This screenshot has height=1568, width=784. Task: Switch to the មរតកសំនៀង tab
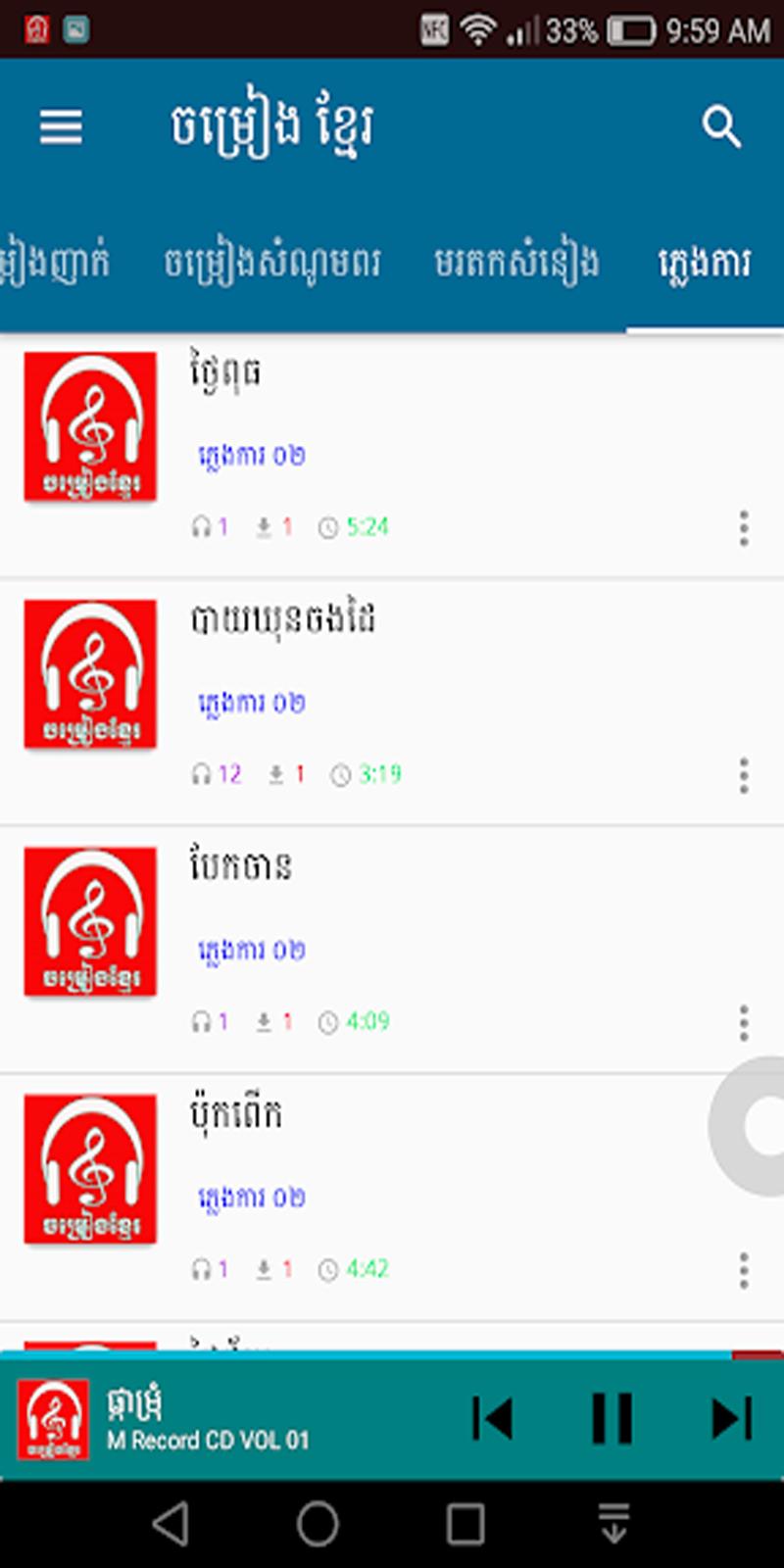tap(516, 263)
